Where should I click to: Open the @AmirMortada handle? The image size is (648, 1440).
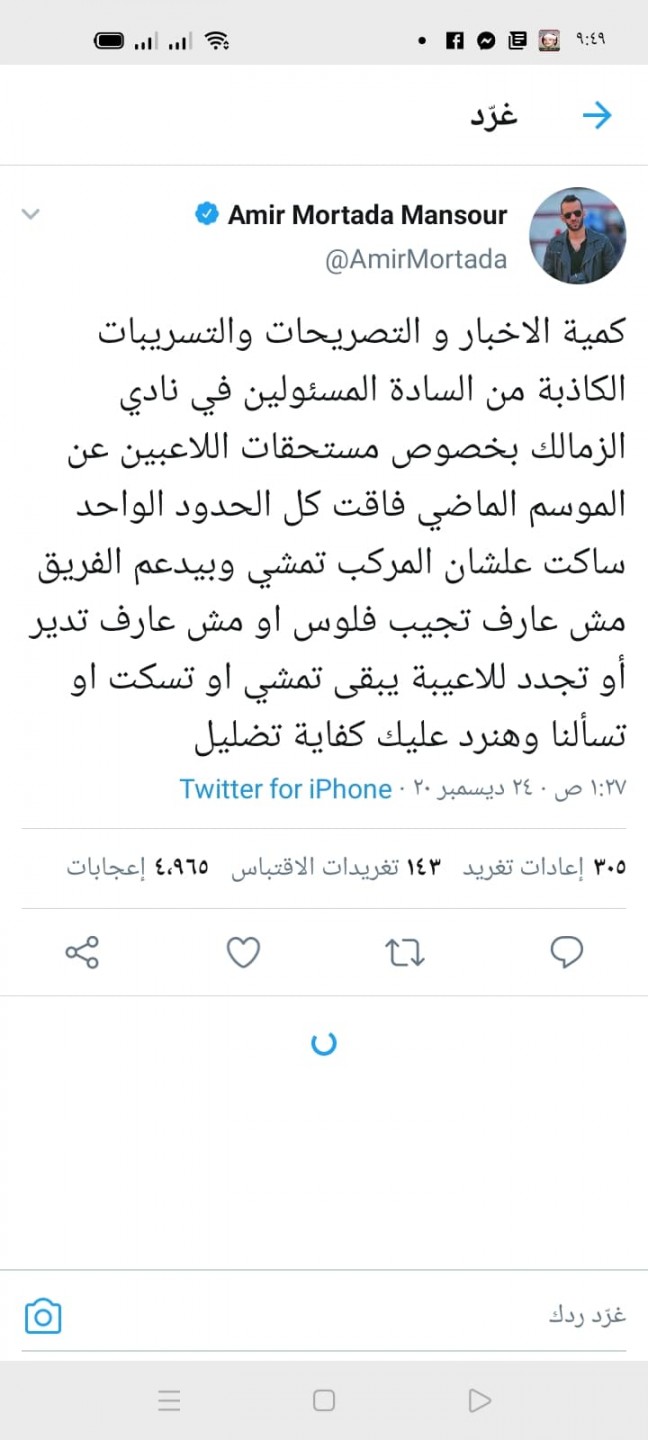416,260
